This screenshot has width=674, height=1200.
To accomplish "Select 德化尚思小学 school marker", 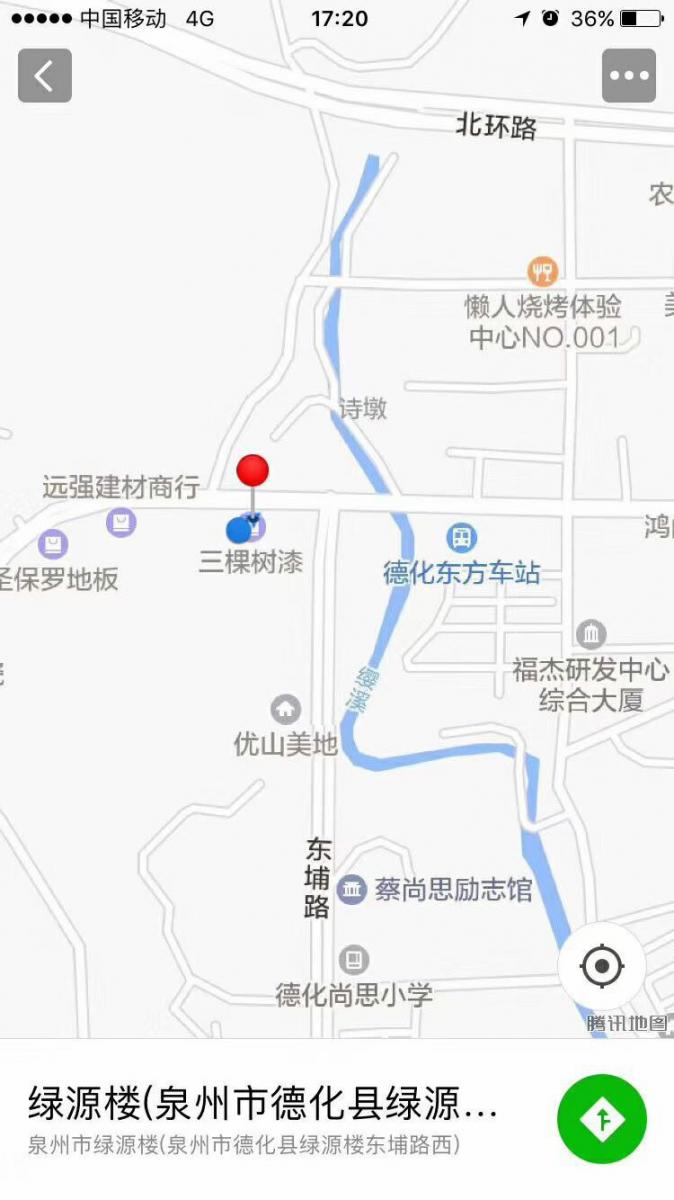I will click(x=353, y=960).
